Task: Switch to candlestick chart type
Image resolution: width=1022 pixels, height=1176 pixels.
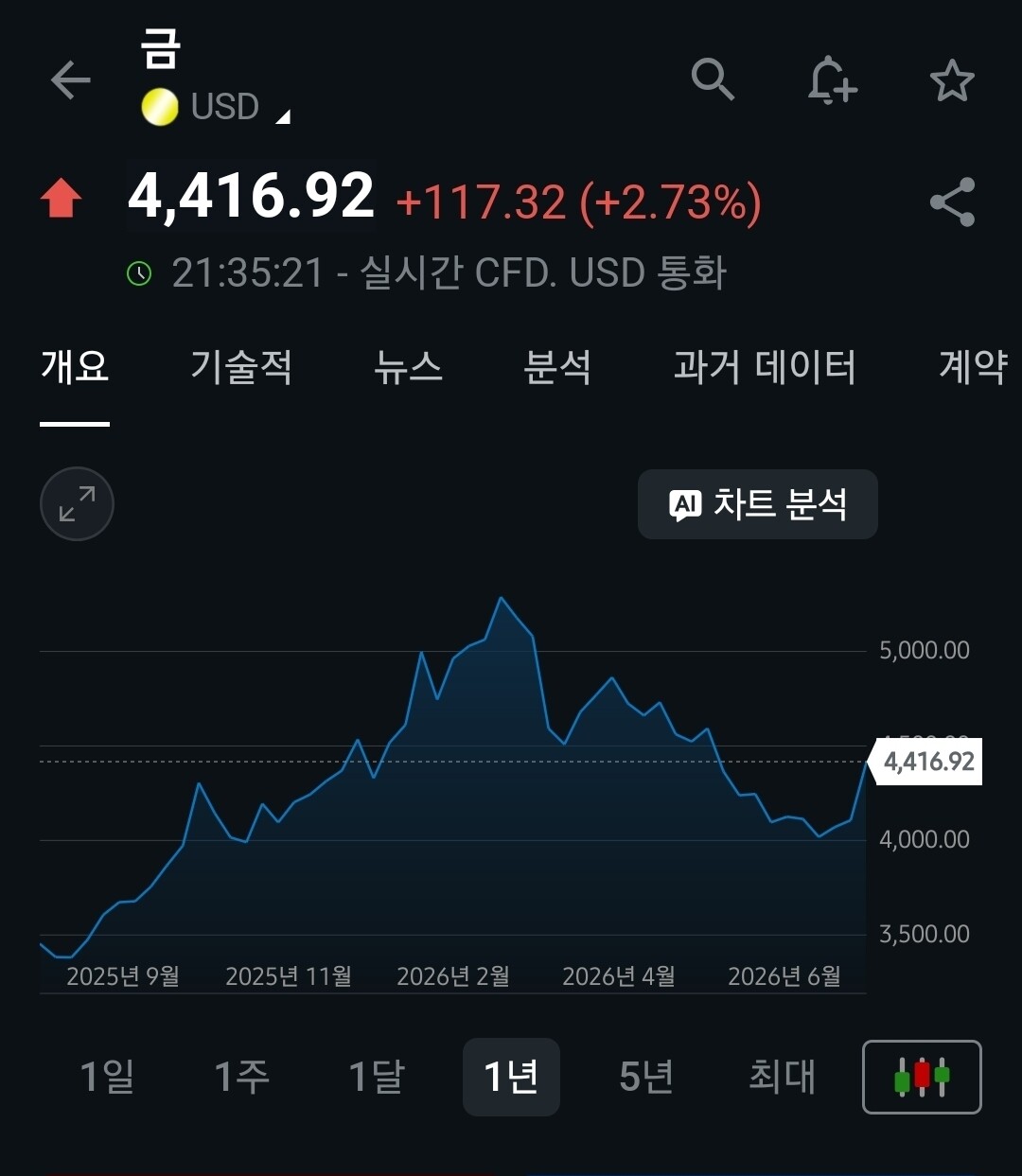Action: click(x=922, y=1077)
